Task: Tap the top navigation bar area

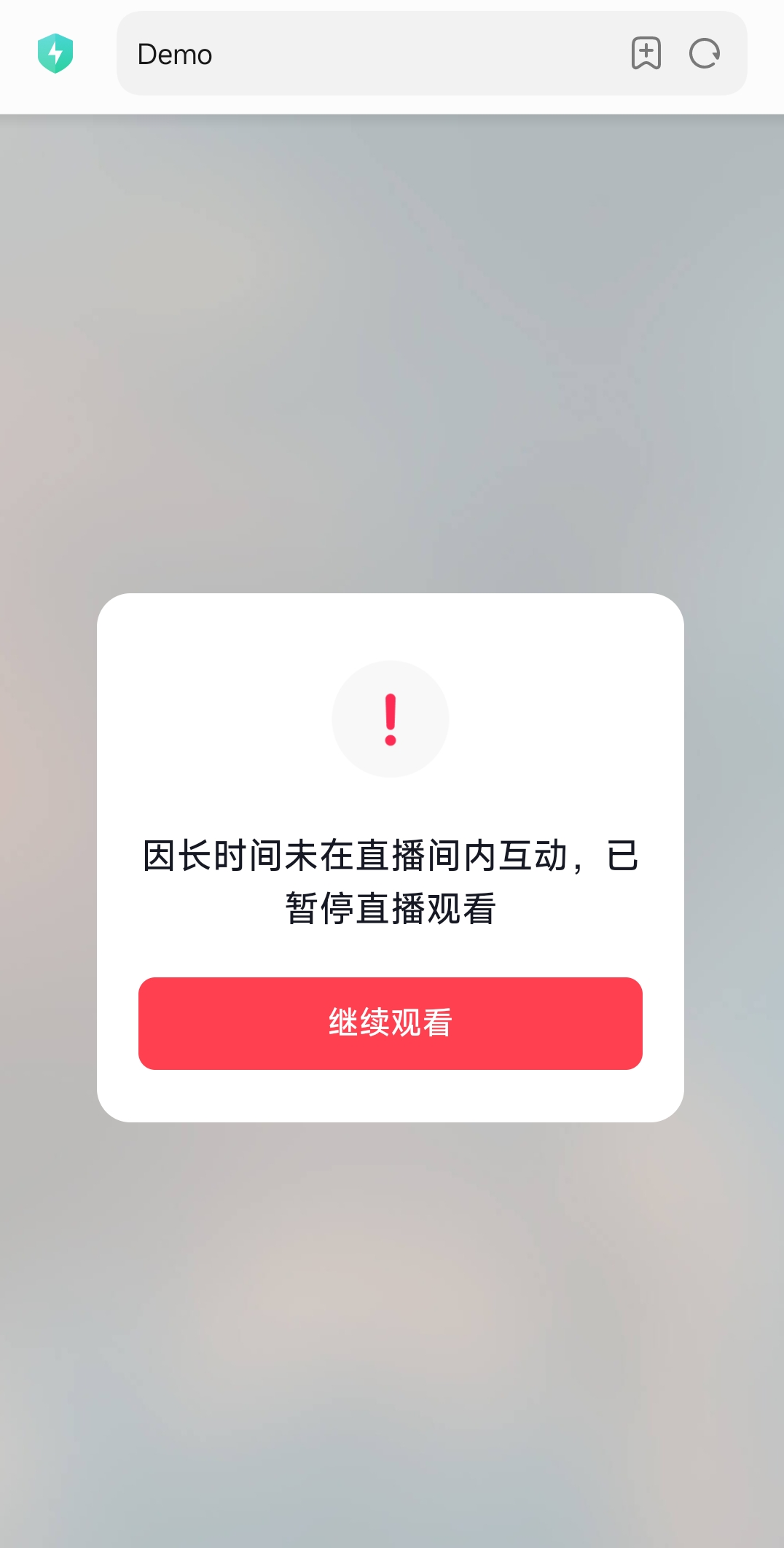Action: [x=391, y=54]
